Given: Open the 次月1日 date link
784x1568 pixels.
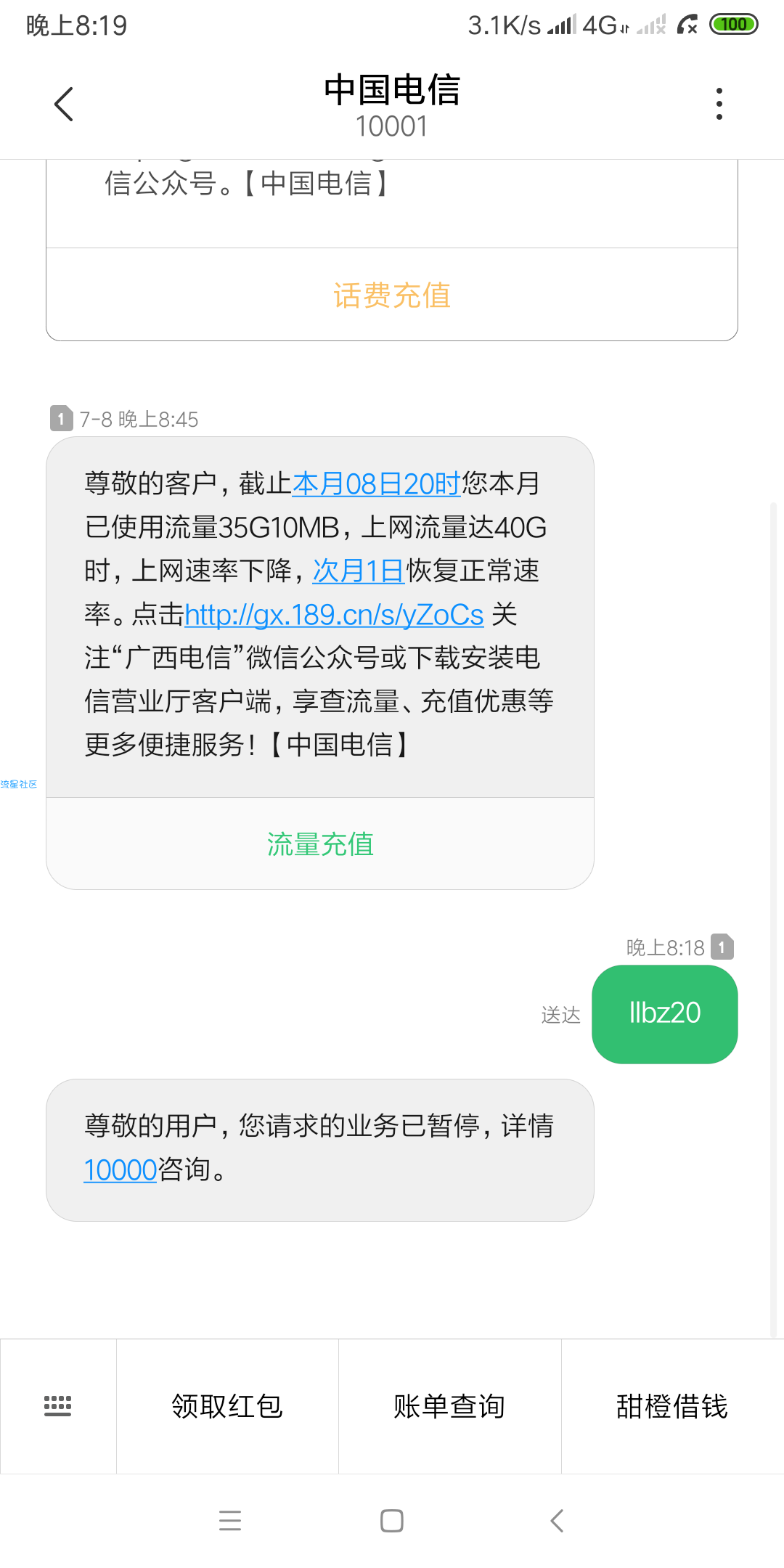Looking at the screenshot, I should point(358,571).
